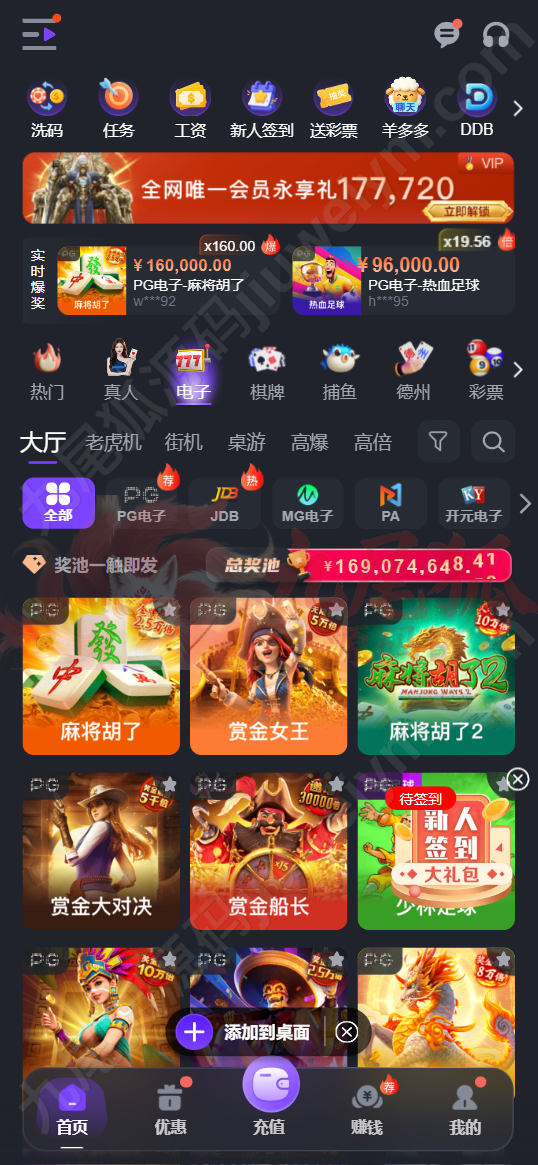Switch to the 老虎机 sub-tab
The height and width of the screenshot is (1165, 538).
114,443
